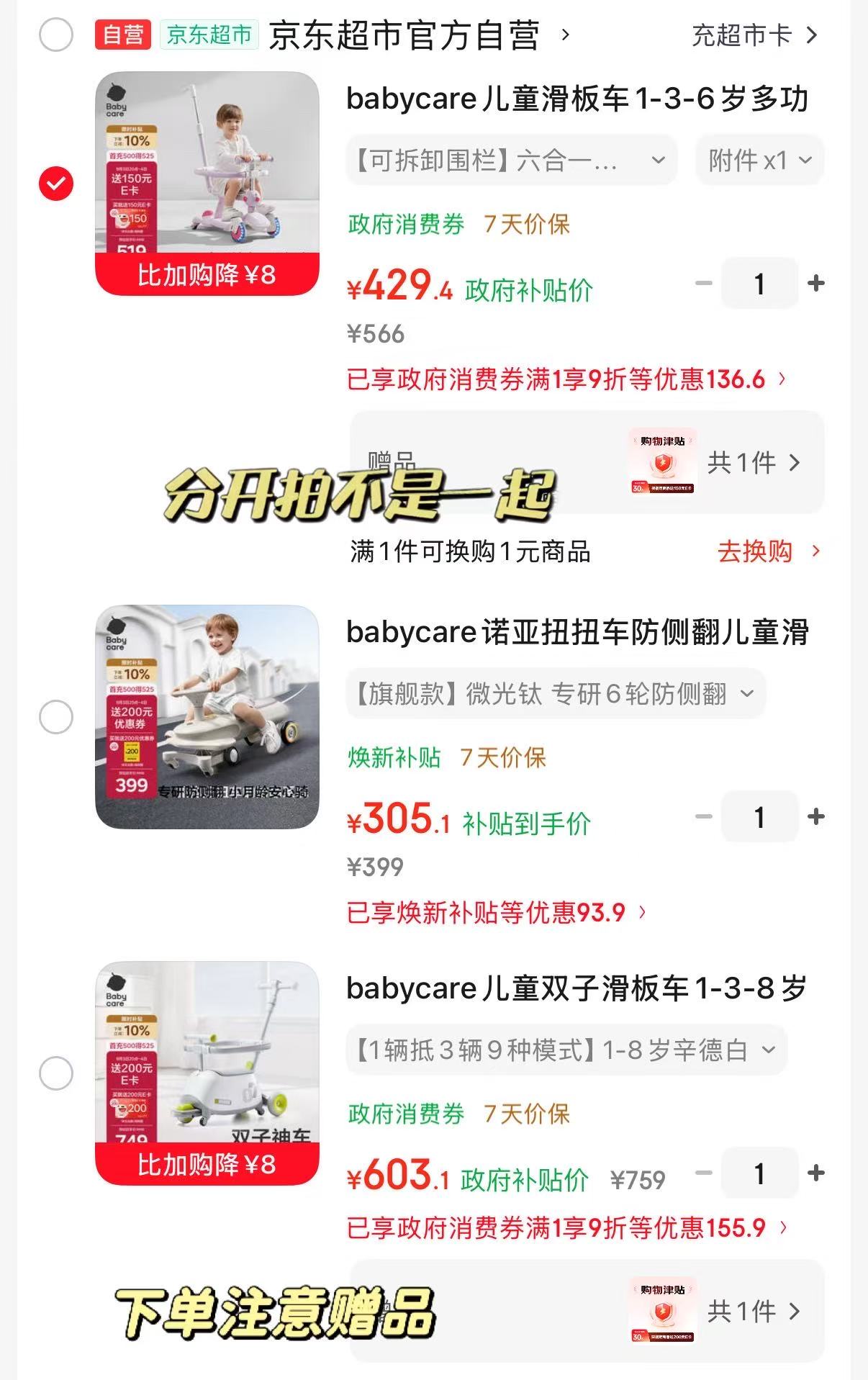View 已享政府消费券 优惠136.6 details
Viewport: 868px width, 1380px height.
point(566,379)
